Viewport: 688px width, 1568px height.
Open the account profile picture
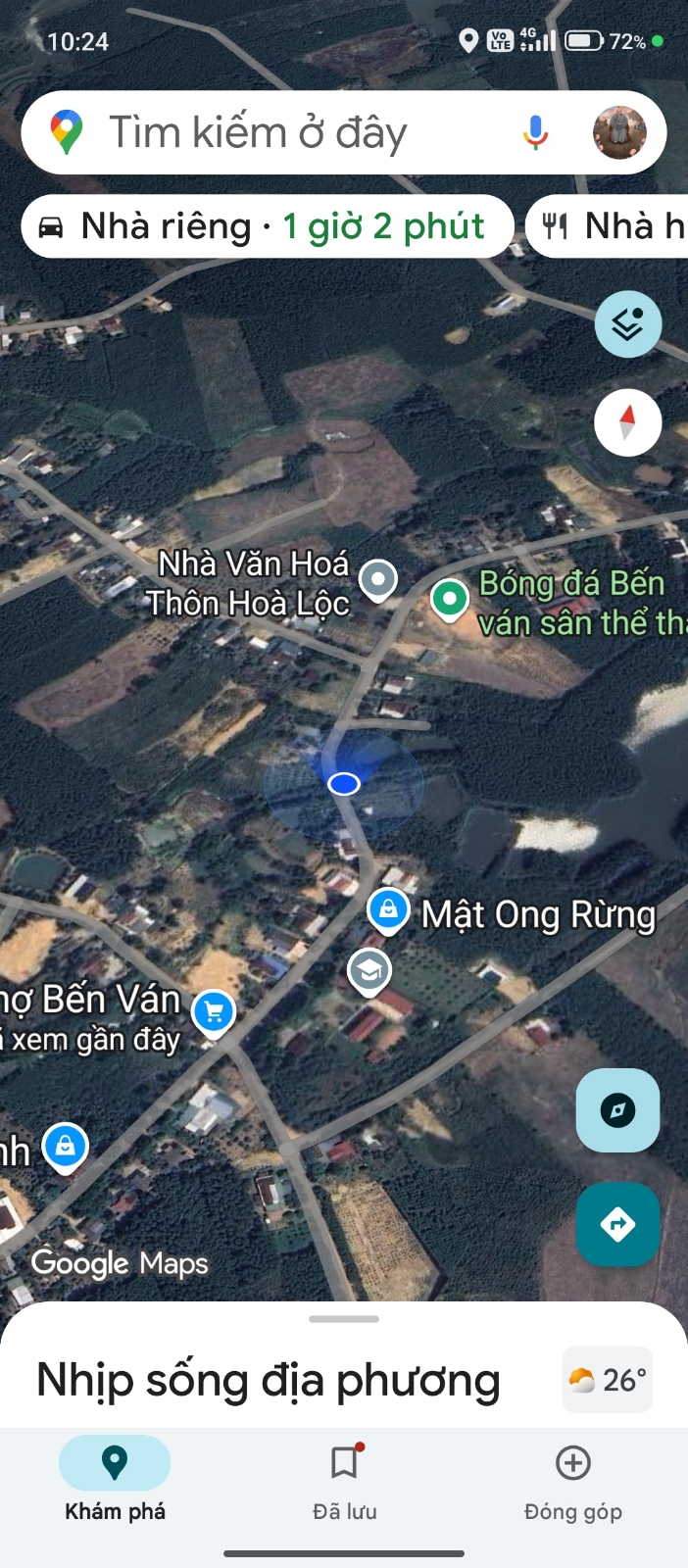619,132
